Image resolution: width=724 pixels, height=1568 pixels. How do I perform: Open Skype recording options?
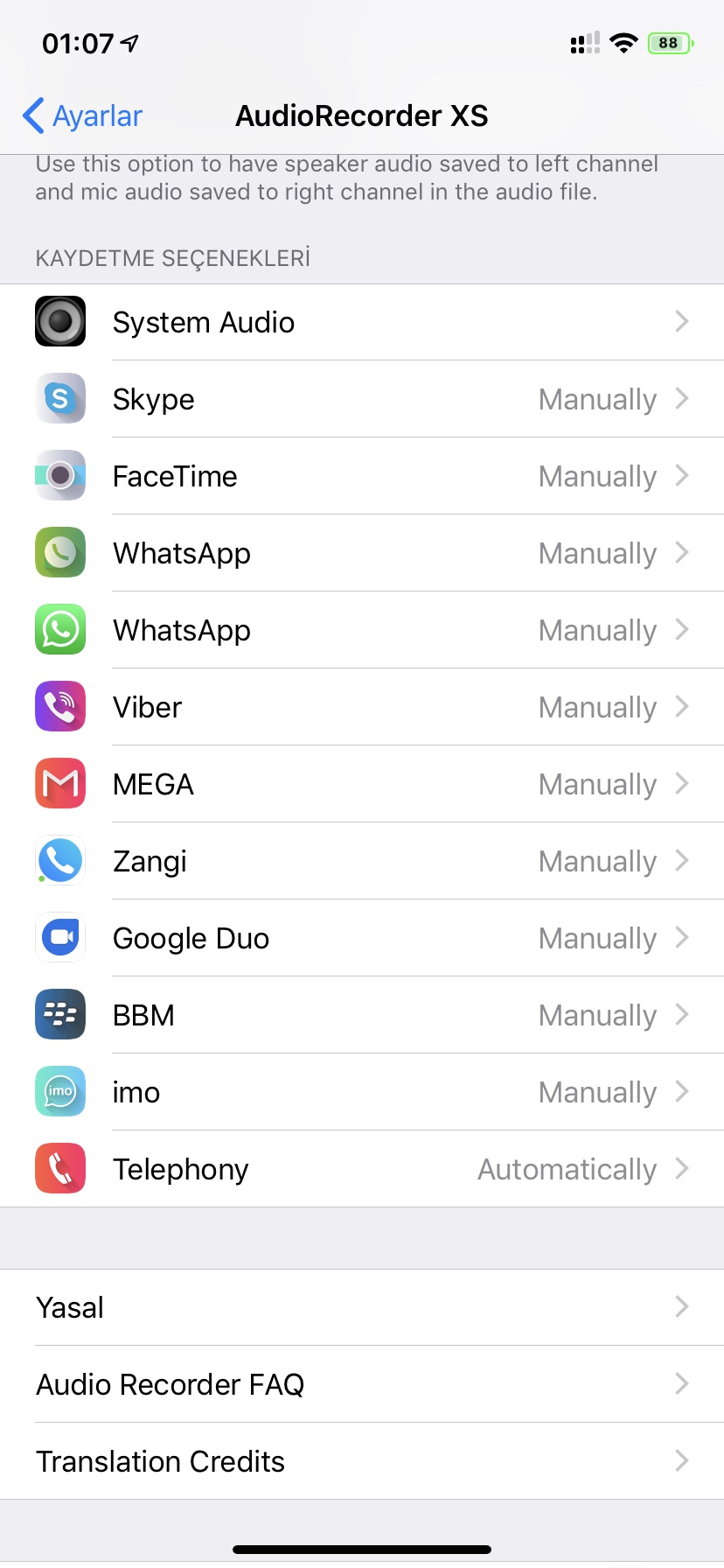[x=362, y=399]
